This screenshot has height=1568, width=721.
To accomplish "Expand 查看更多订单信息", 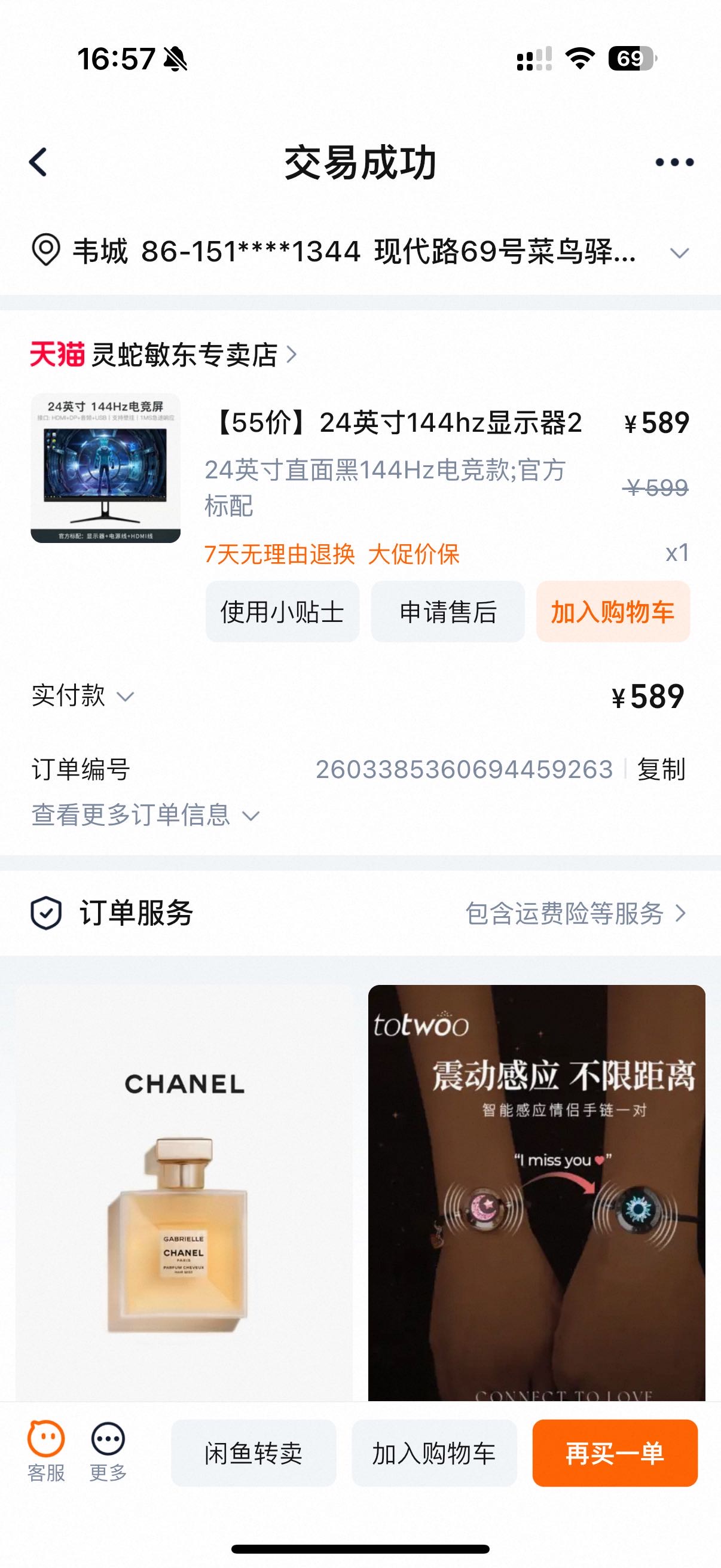I will point(145,815).
